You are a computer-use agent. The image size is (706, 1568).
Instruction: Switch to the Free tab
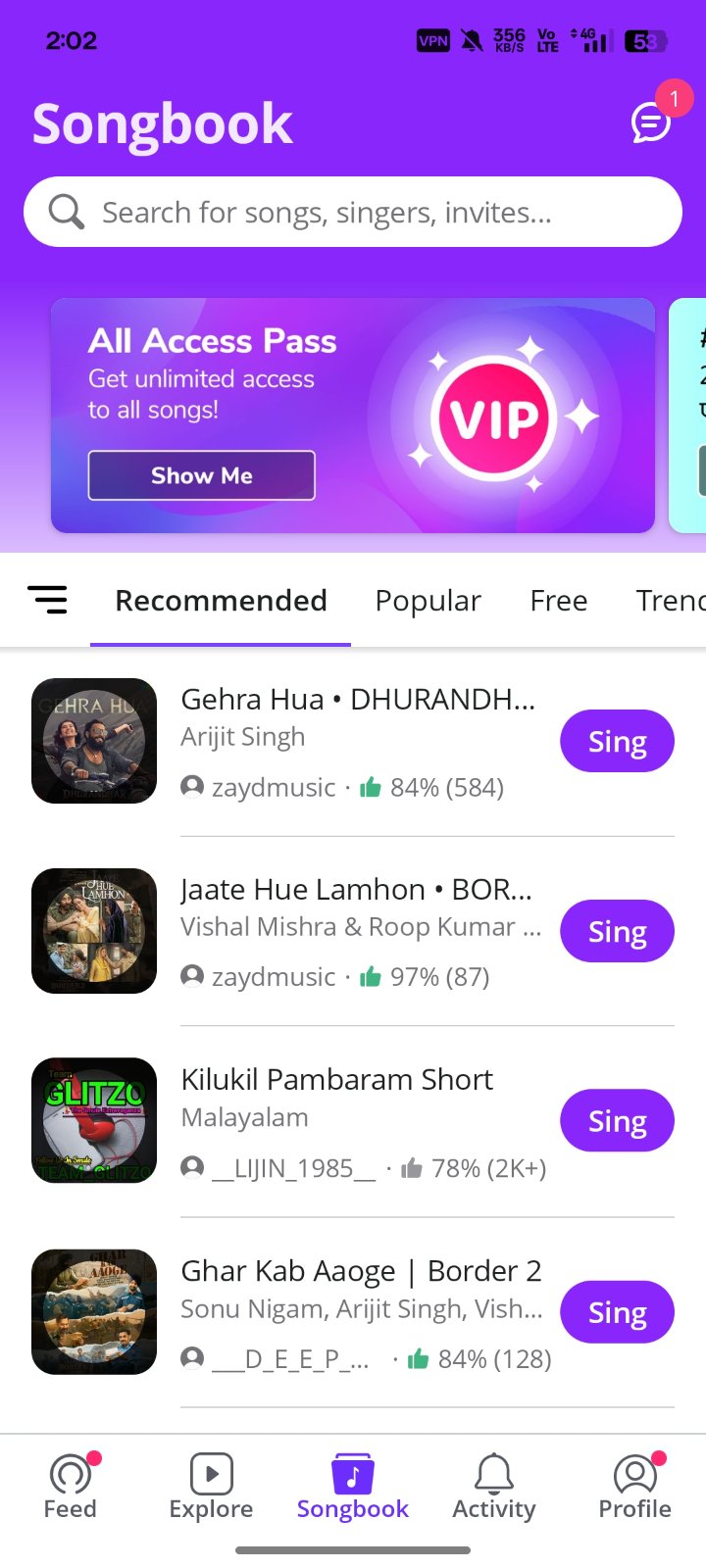(558, 601)
